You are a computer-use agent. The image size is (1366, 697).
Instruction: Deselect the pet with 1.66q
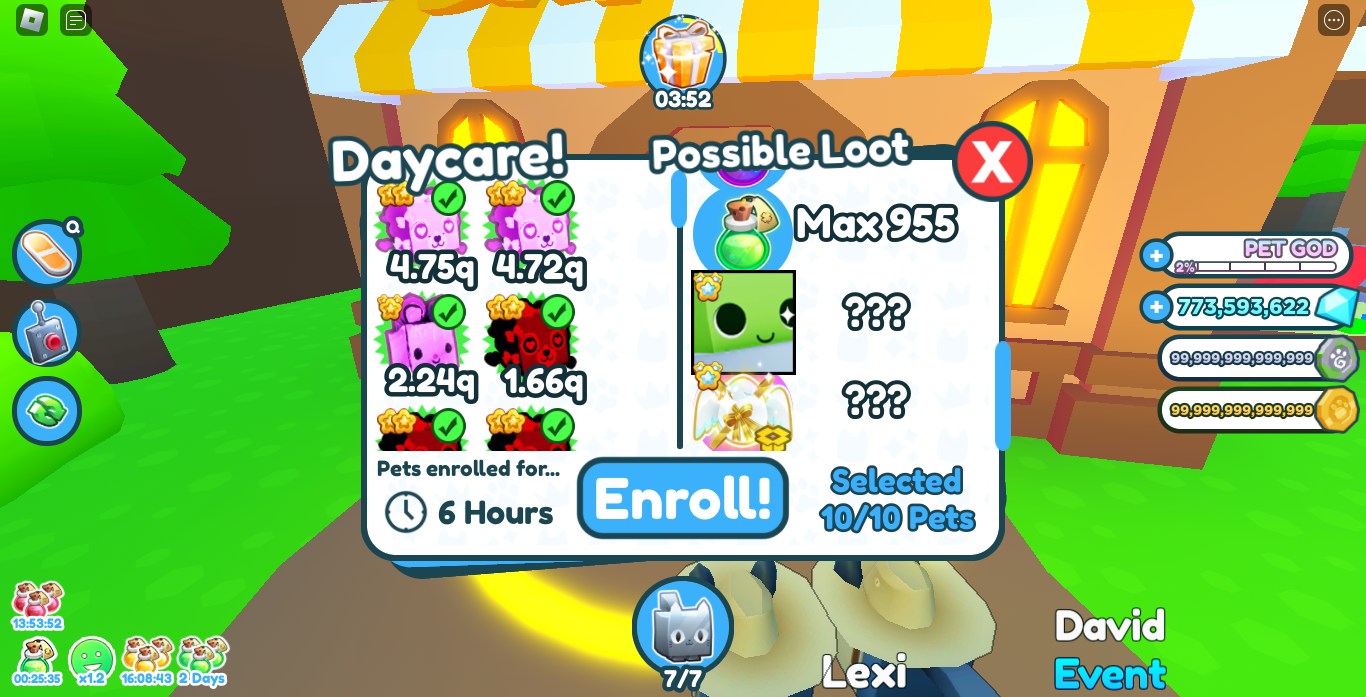click(529, 335)
